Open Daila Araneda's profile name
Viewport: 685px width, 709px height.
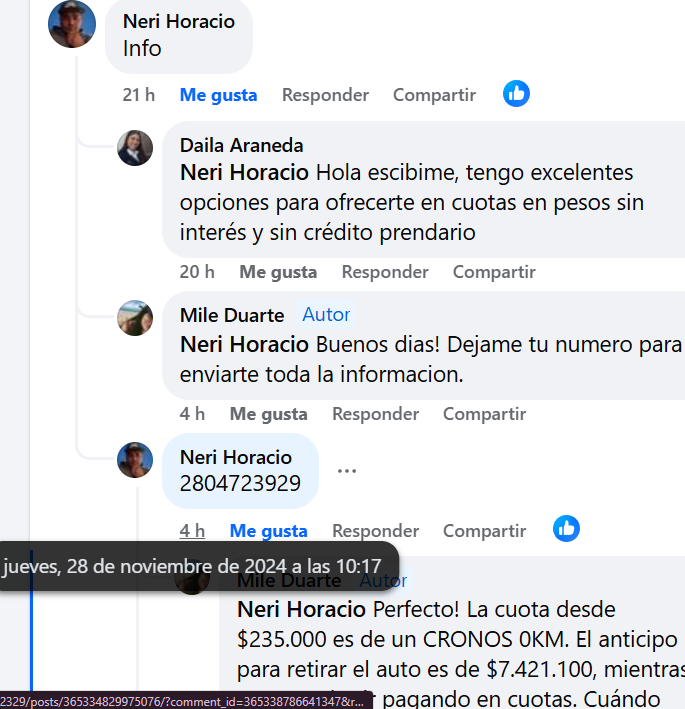[241, 146]
